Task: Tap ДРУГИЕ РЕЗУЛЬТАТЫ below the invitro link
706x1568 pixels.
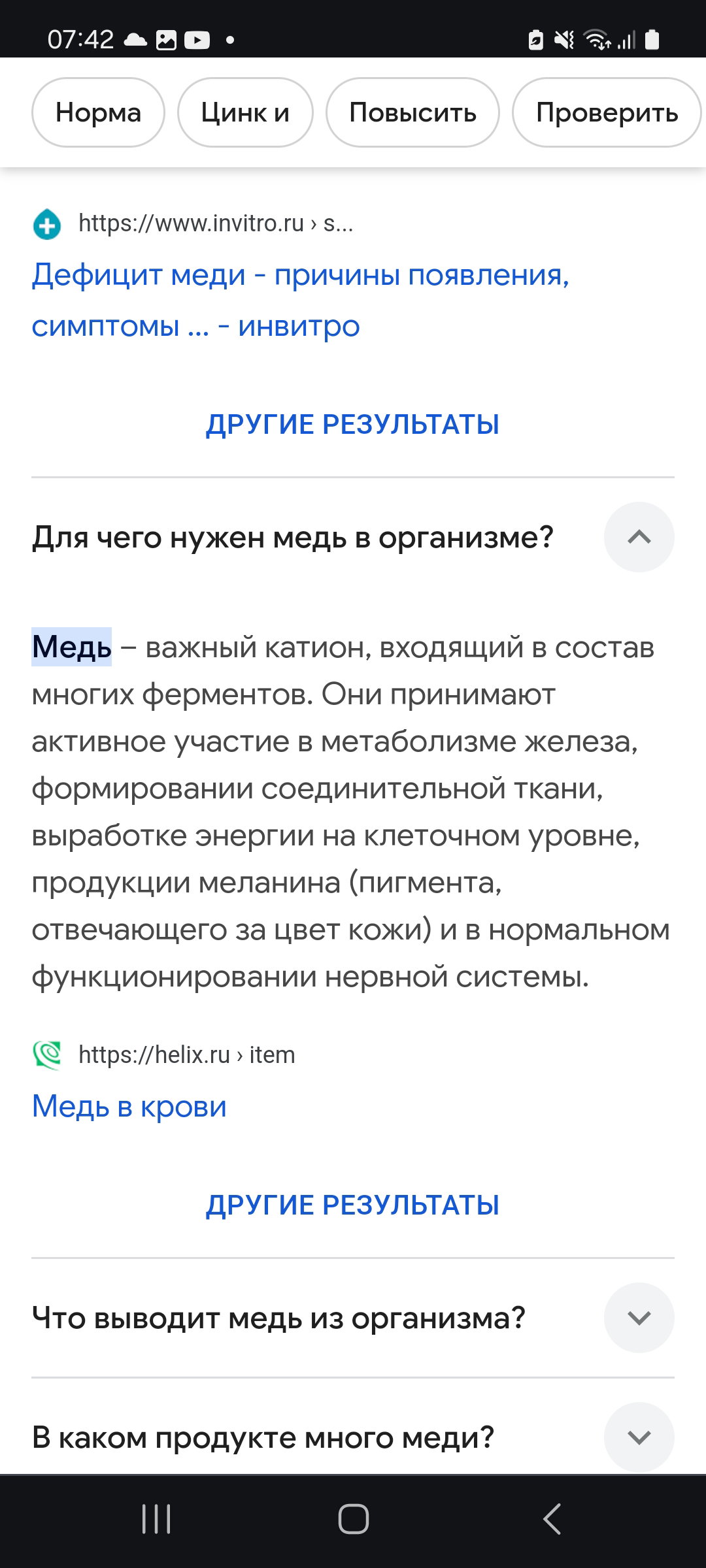Action: pyautogui.click(x=353, y=425)
